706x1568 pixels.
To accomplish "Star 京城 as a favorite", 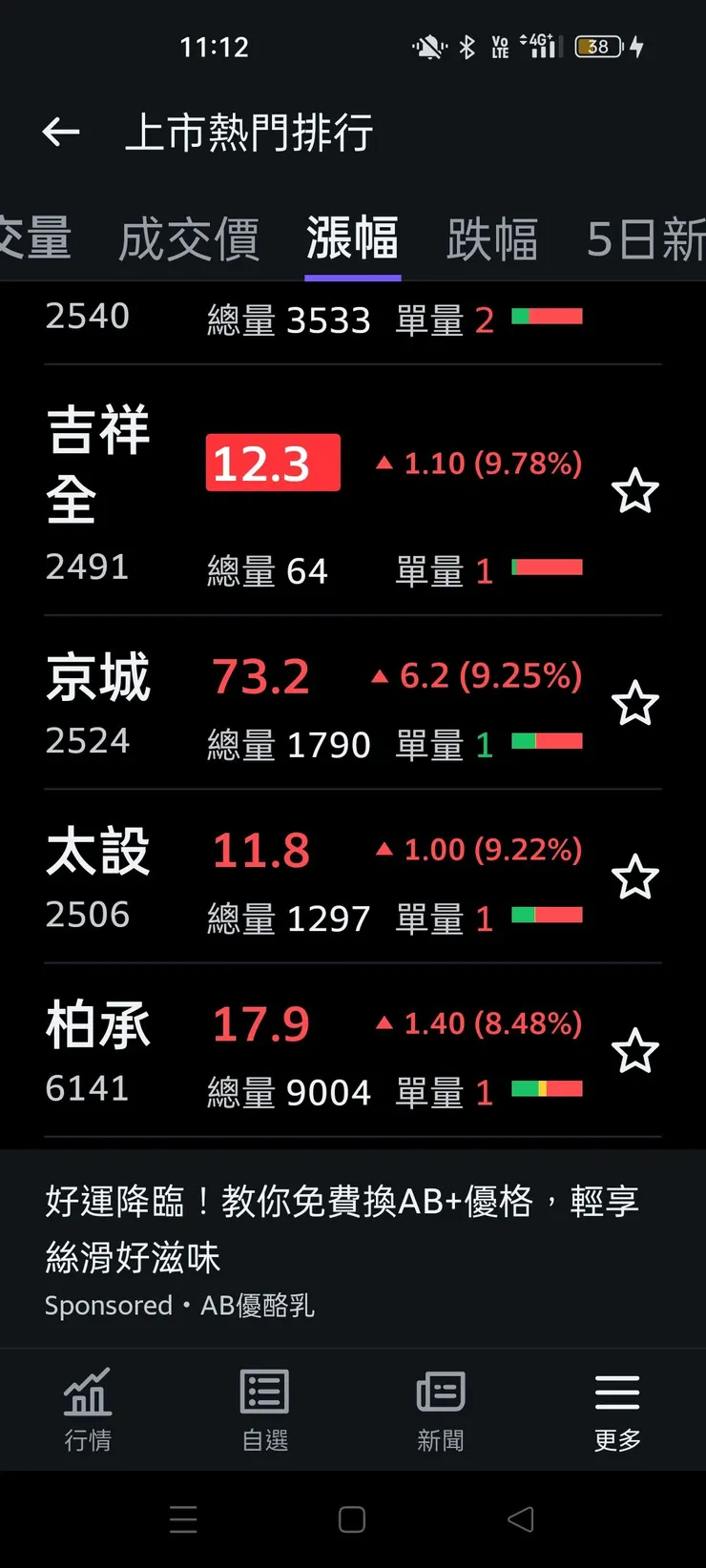I will (x=635, y=704).
